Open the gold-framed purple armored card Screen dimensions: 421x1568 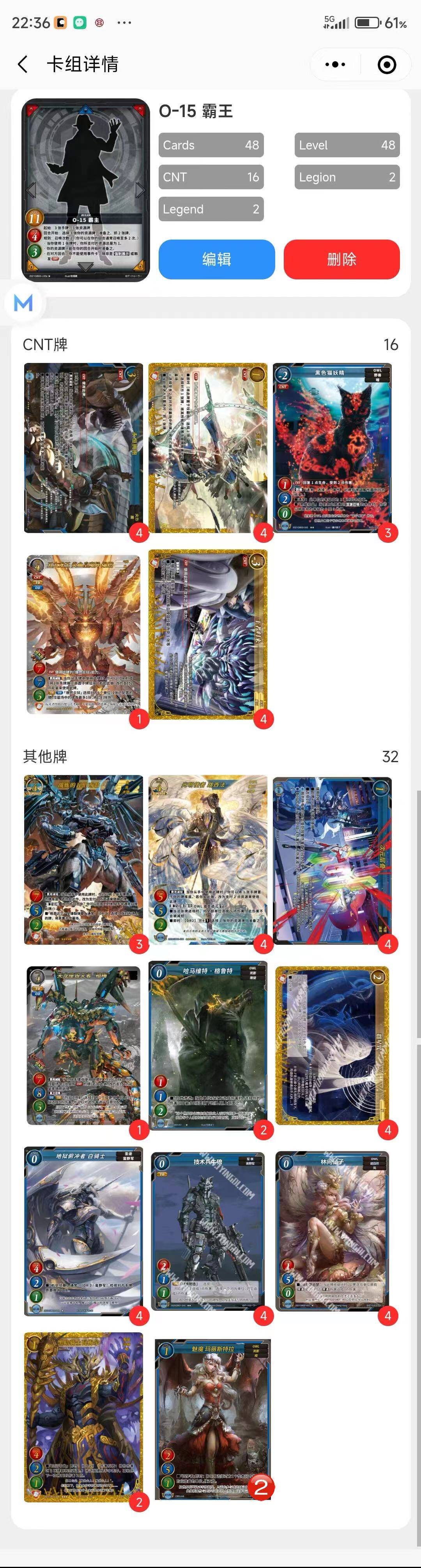(83, 1417)
